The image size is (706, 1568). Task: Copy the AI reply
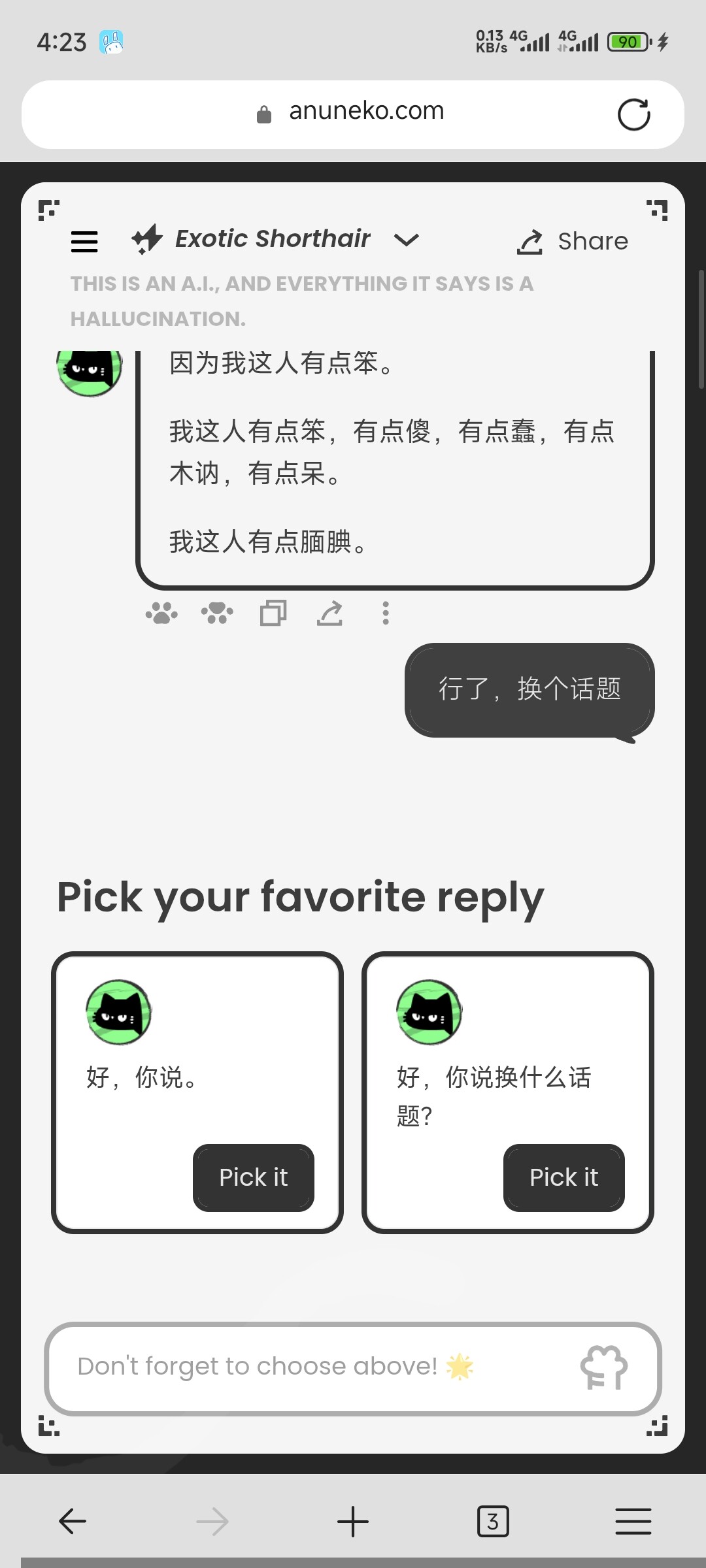273,613
